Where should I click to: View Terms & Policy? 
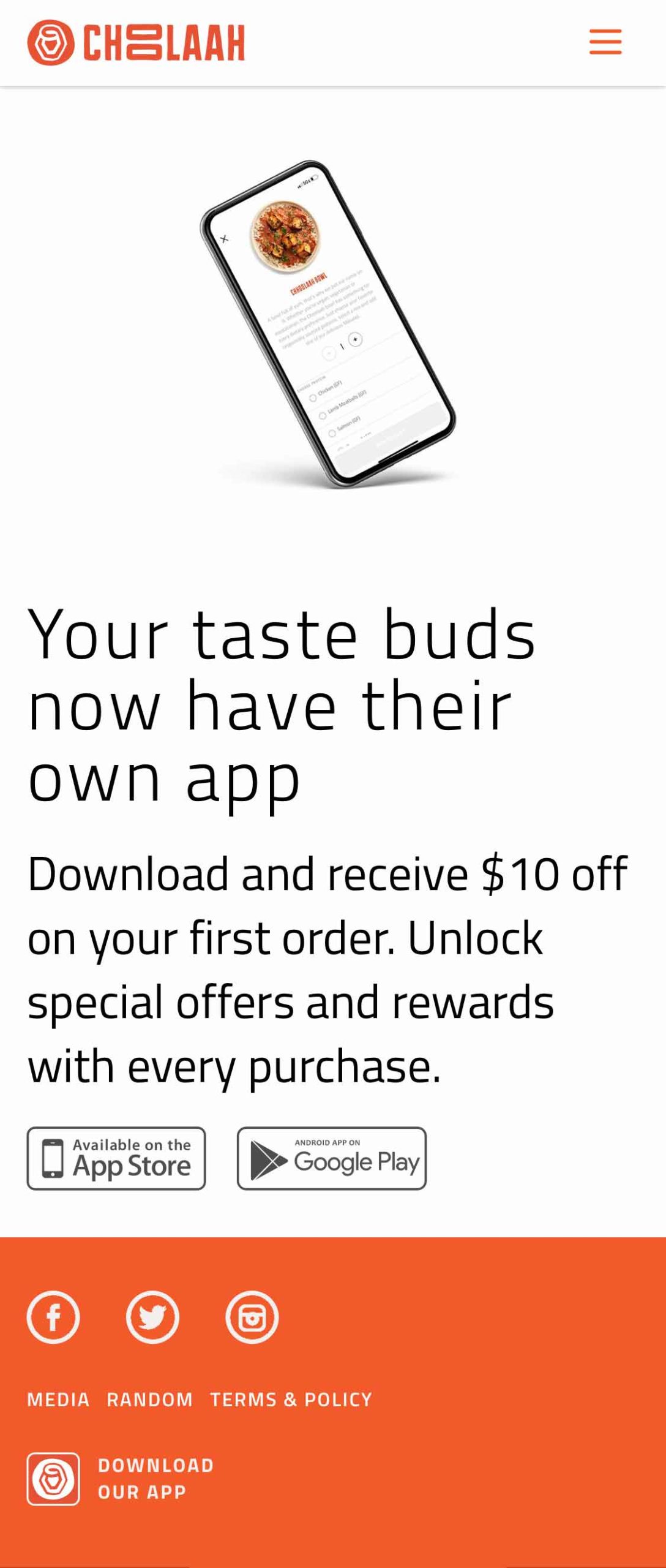click(291, 1399)
